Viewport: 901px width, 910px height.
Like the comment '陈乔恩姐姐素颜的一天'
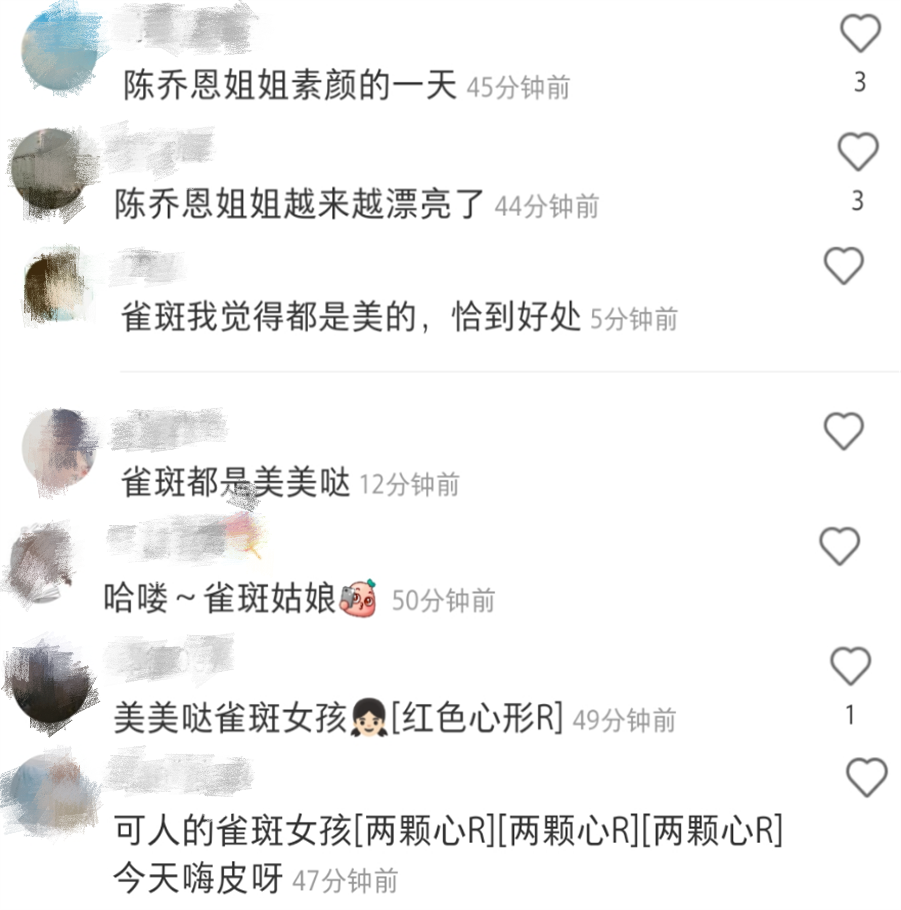pyautogui.click(x=859, y=34)
